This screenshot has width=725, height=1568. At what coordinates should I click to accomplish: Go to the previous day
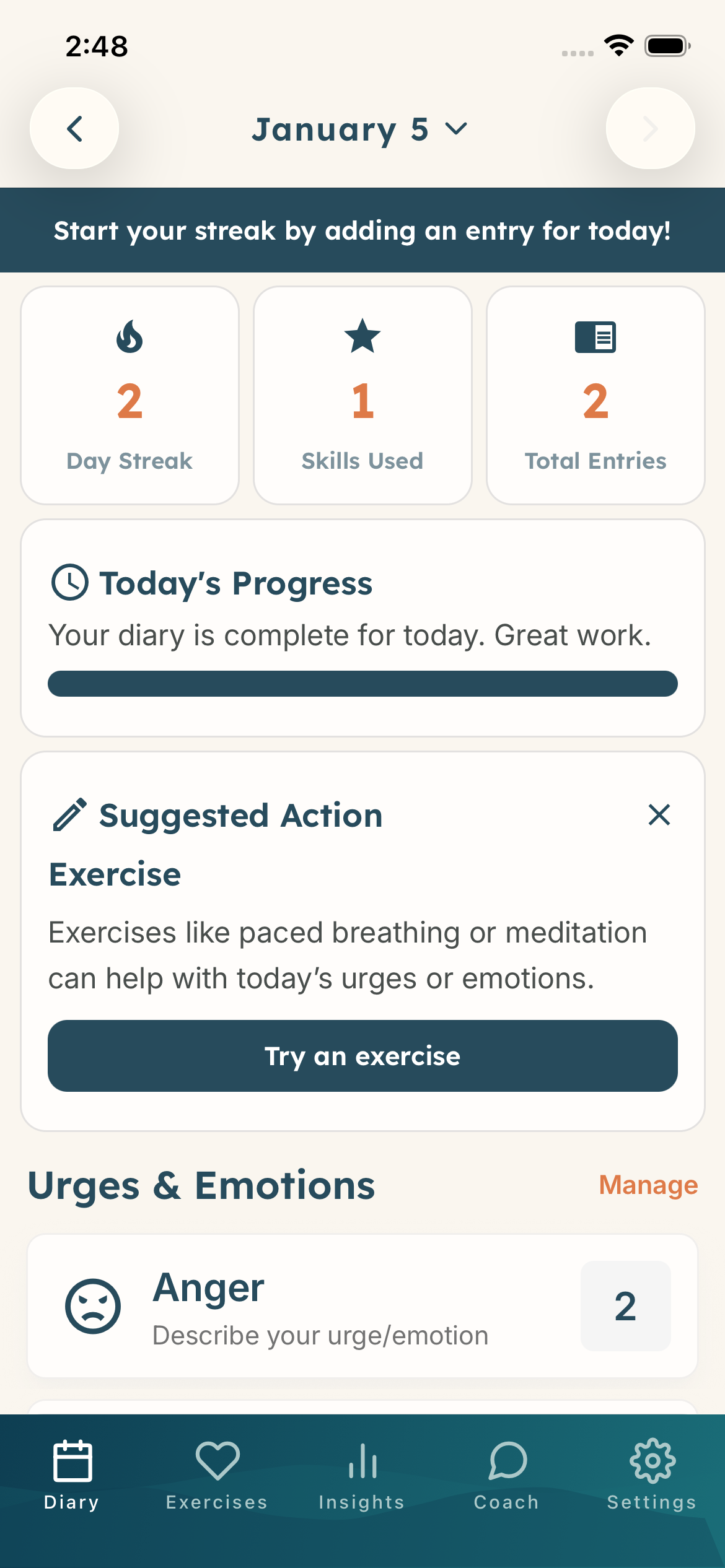(x=74, y=128)
